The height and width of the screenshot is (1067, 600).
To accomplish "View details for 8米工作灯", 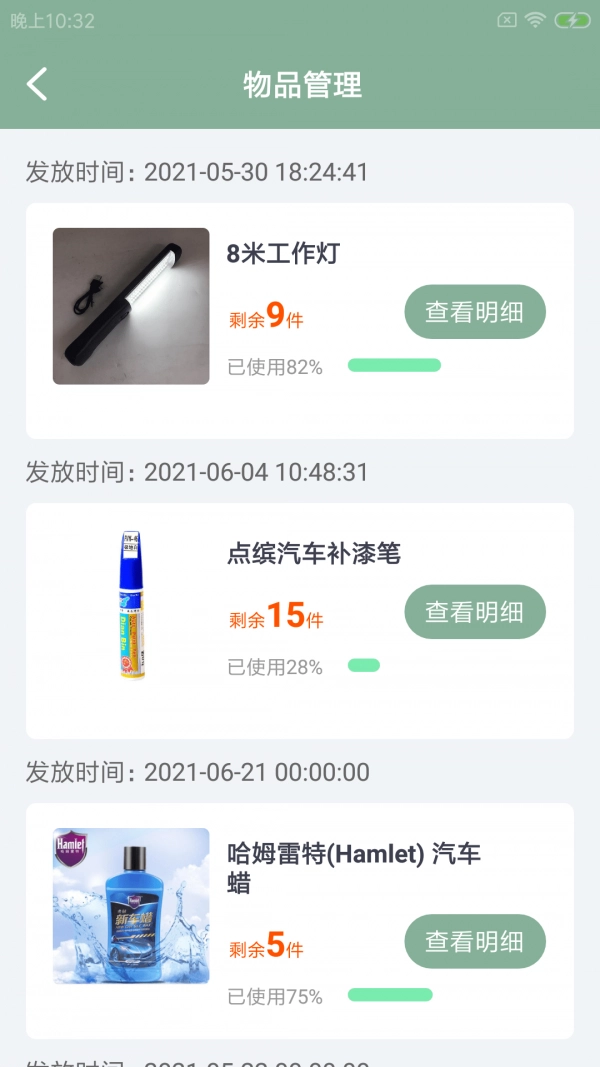I will [475, 312].
